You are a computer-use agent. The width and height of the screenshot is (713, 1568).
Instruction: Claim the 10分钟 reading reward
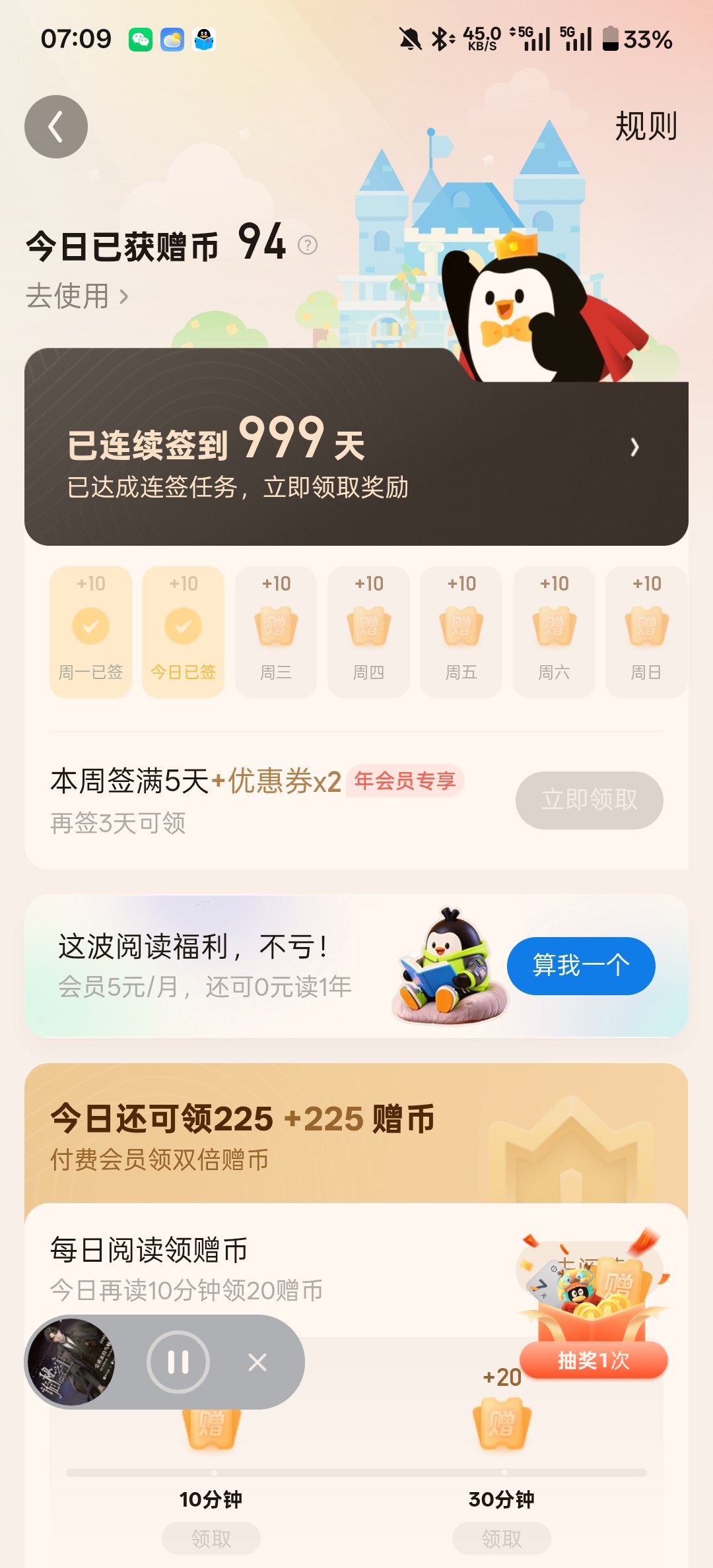pyautogui.click(x=211, y=1538)
